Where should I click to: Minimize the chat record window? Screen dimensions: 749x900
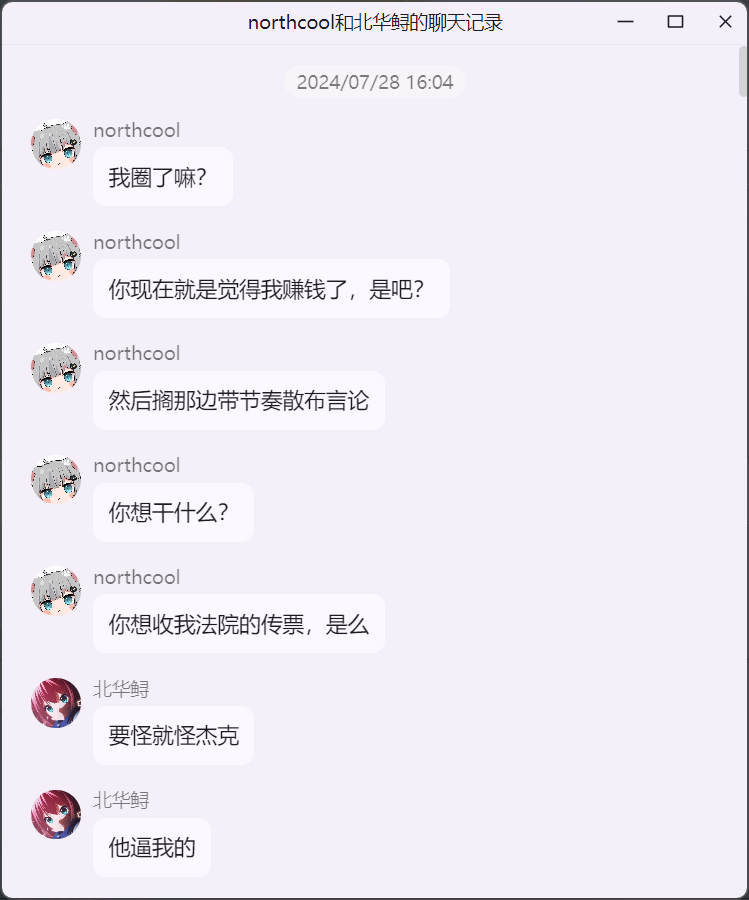click(x=626, y=22)
